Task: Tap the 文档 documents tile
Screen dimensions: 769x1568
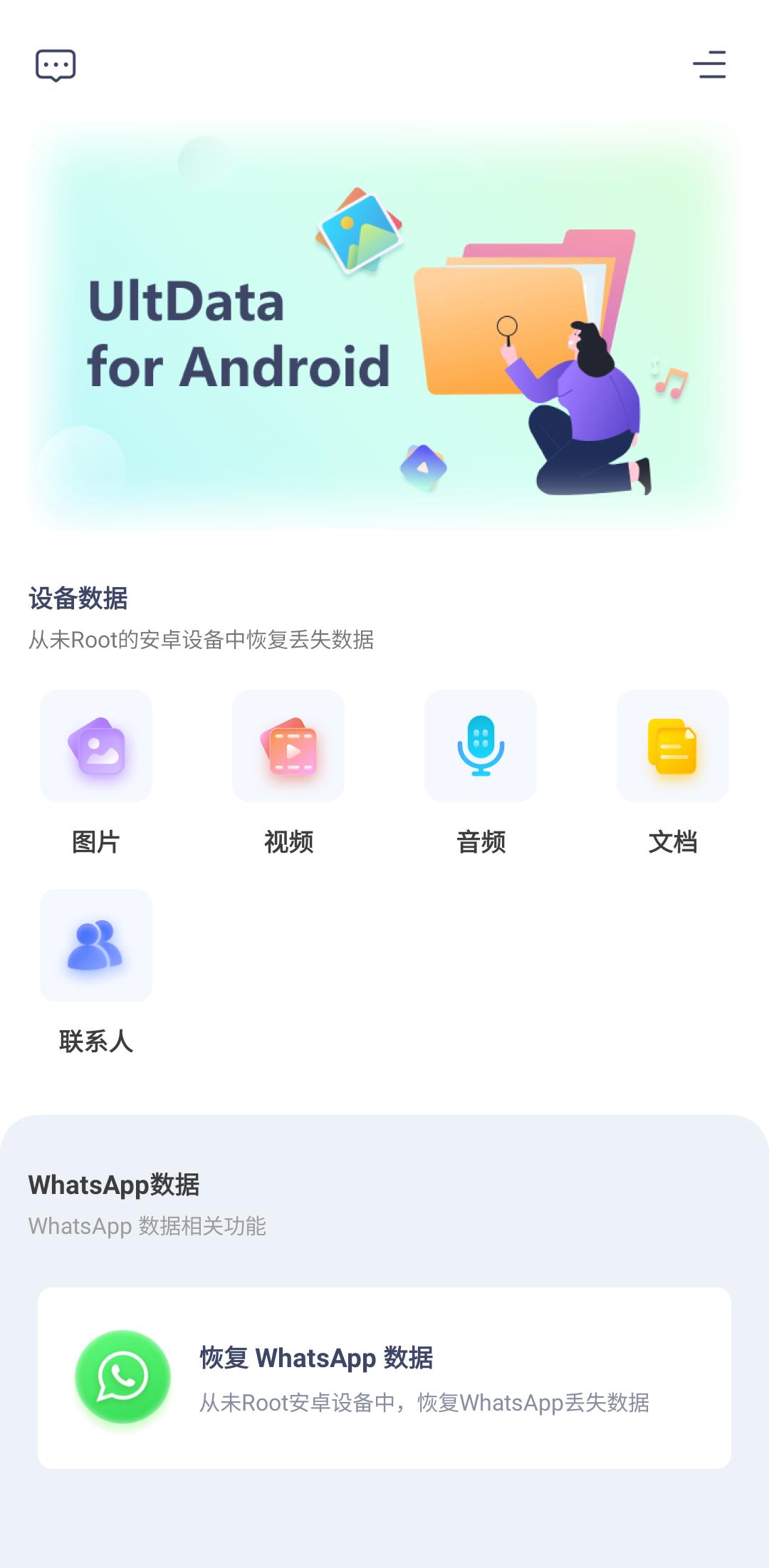Action: tap(673, 746)
